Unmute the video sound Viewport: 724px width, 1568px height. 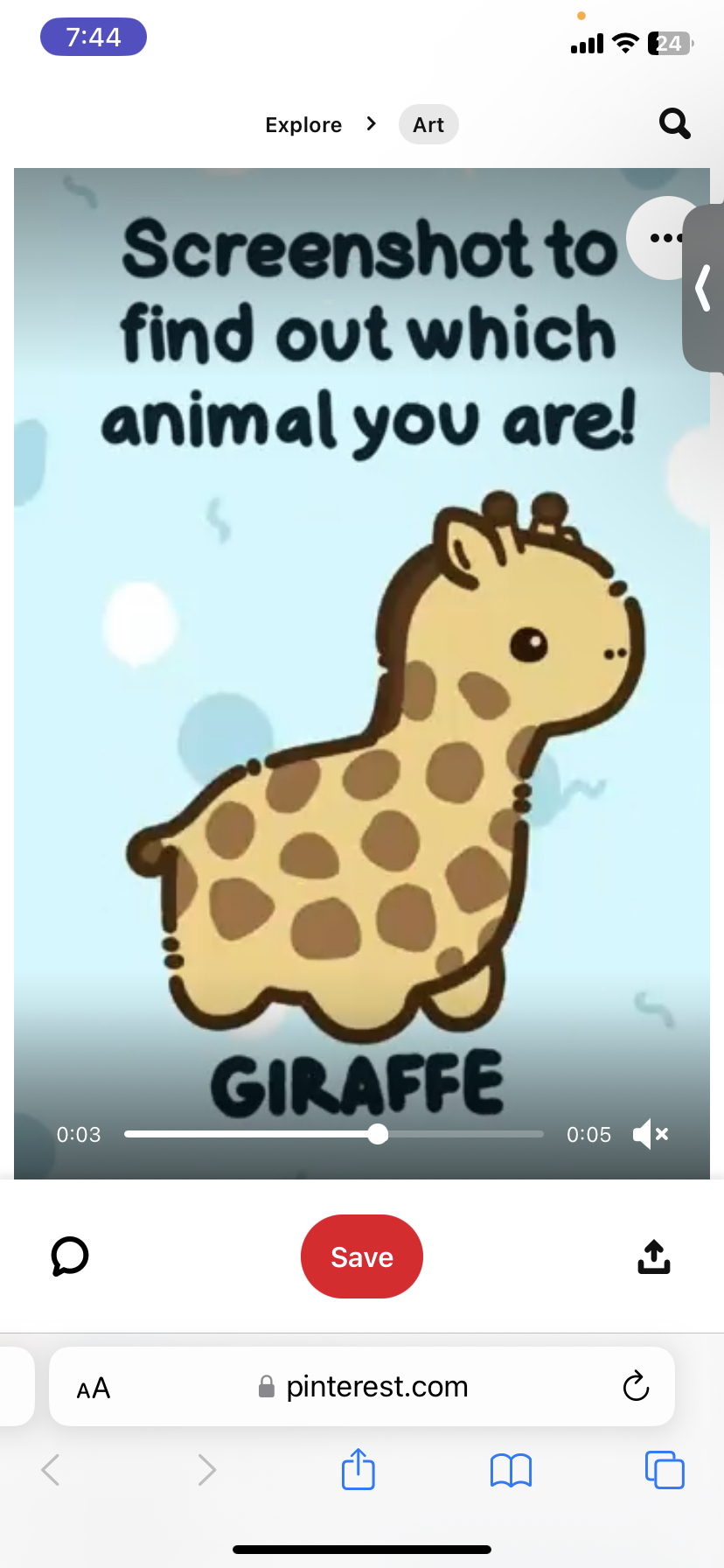(651, 1134)
